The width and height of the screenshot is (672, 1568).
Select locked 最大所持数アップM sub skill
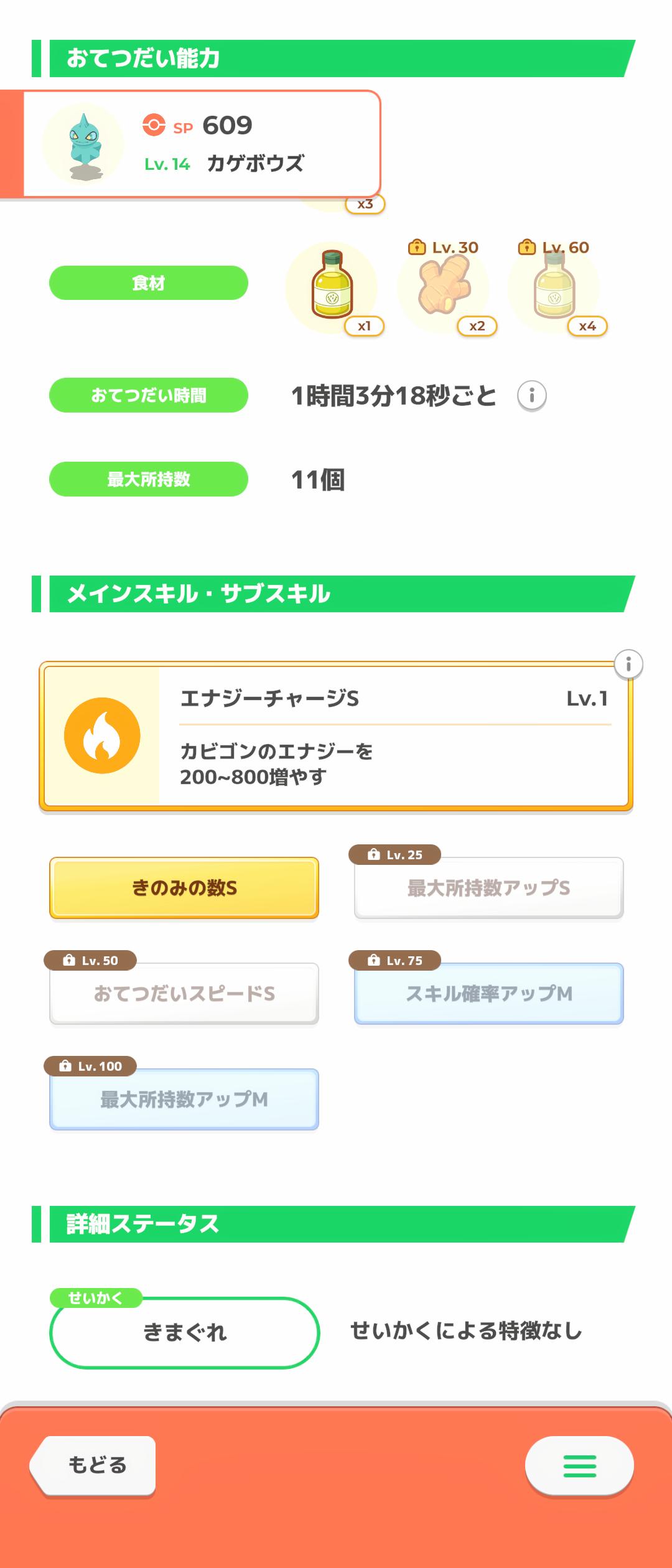[x=184, y=1099]
